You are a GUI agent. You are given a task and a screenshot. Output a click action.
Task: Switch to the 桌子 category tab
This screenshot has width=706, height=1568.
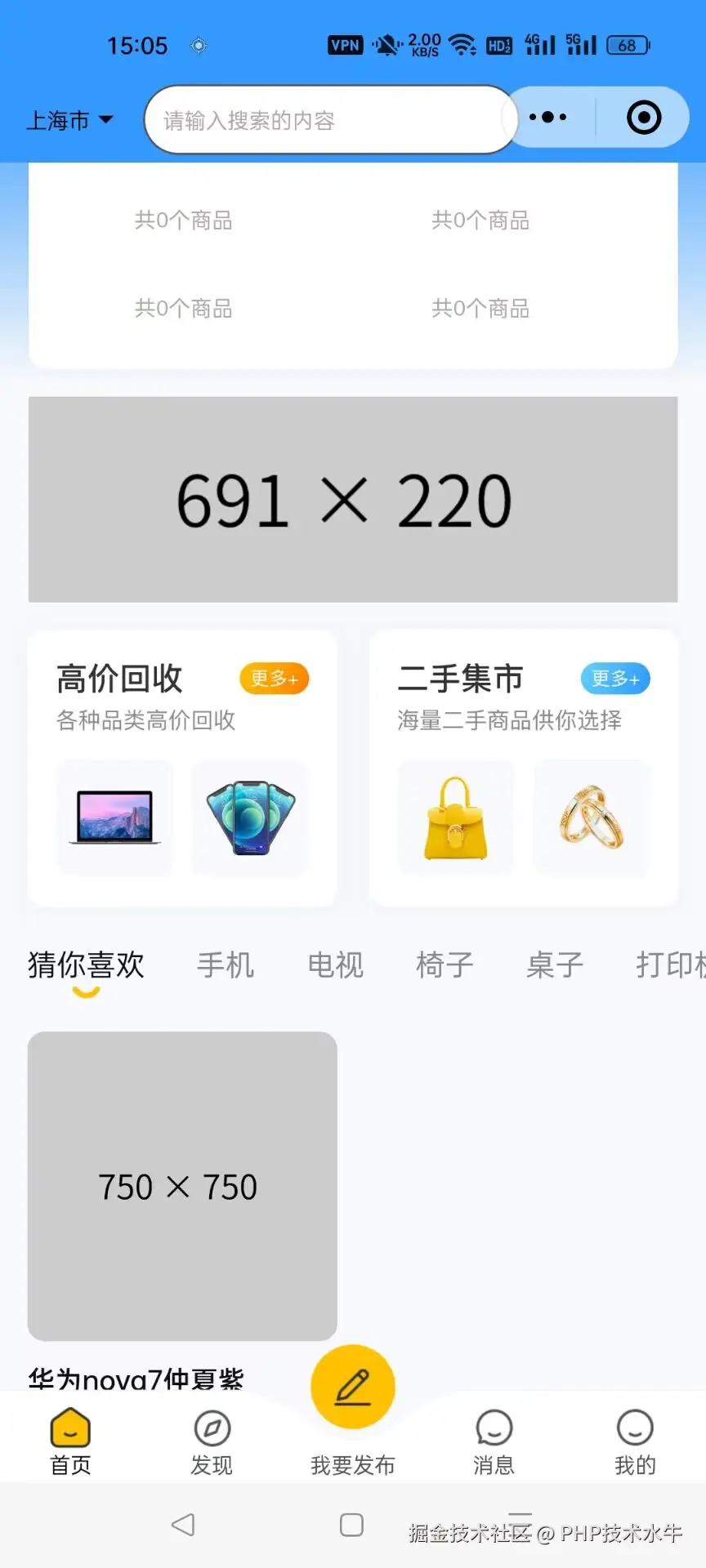point(555,965)
